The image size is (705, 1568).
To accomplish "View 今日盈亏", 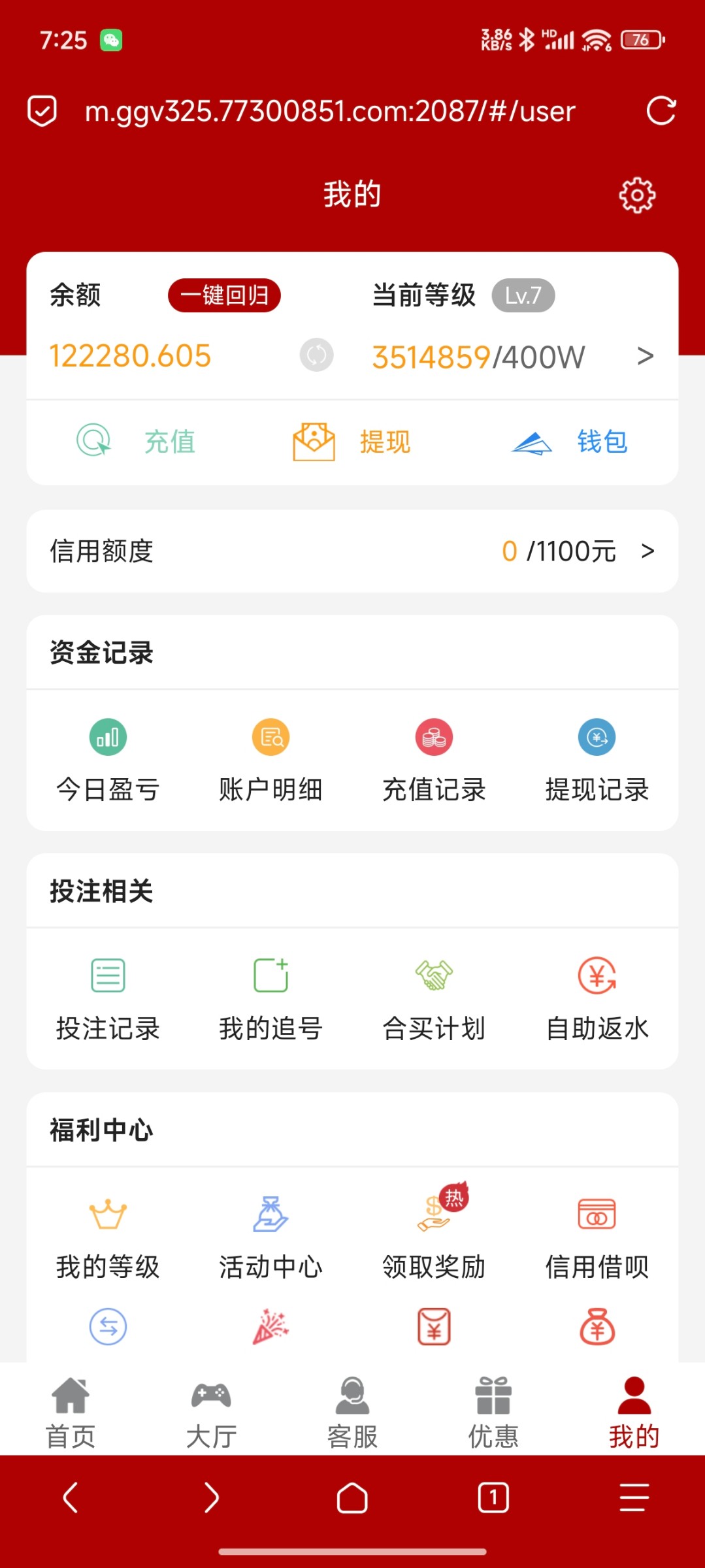I will coord(108,760).
